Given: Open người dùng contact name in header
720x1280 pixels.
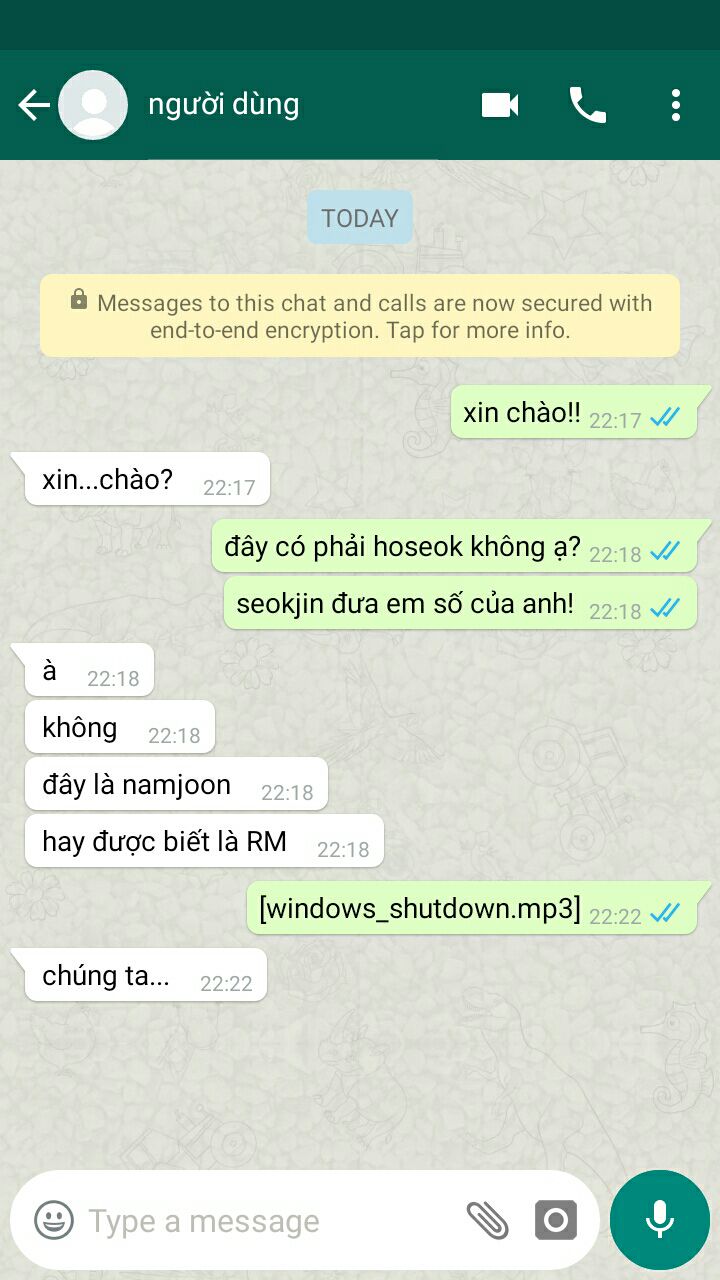Looking at the screenshot, I should [224, 105].
